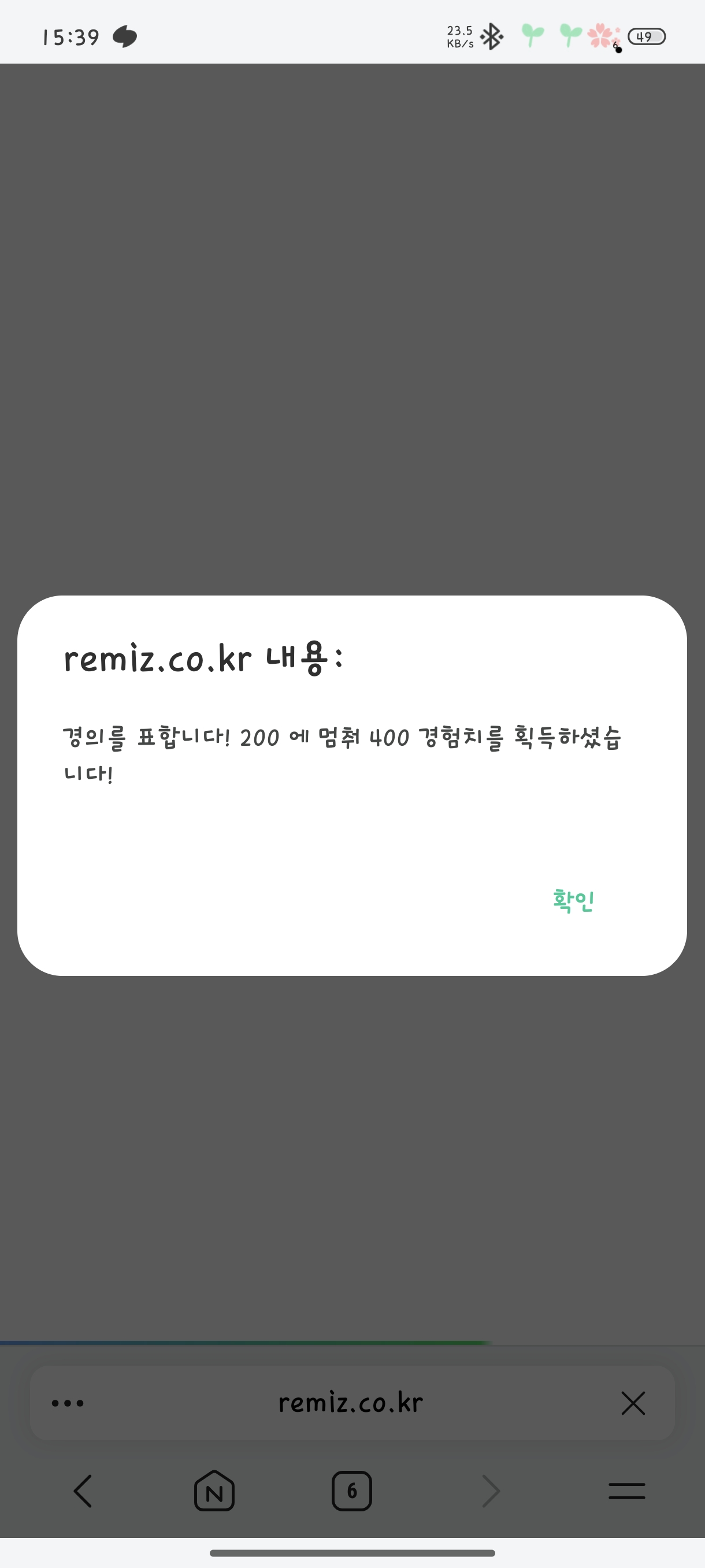
Task: Open the Naver home button
Action: [x=214, y=1491]
